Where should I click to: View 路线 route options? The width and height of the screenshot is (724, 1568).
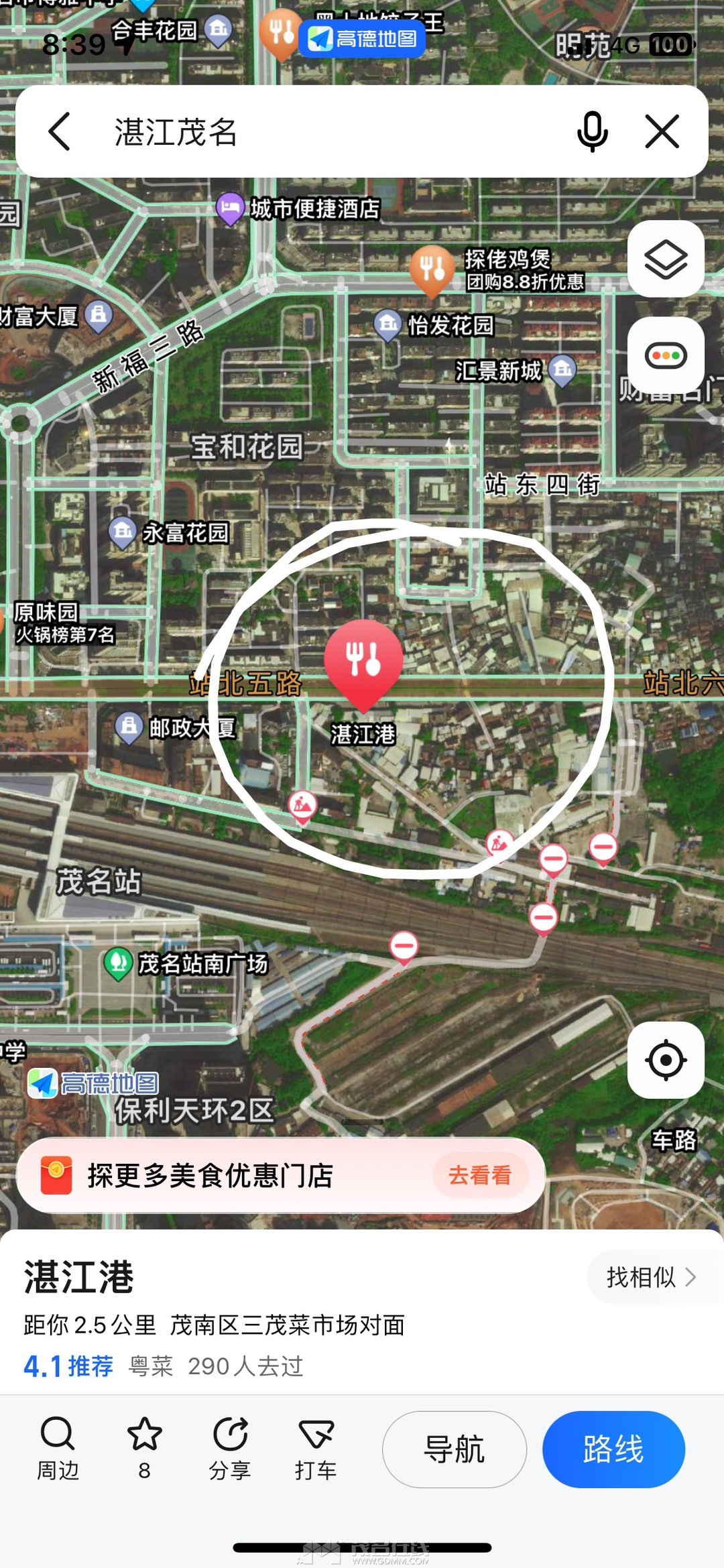613,1449
